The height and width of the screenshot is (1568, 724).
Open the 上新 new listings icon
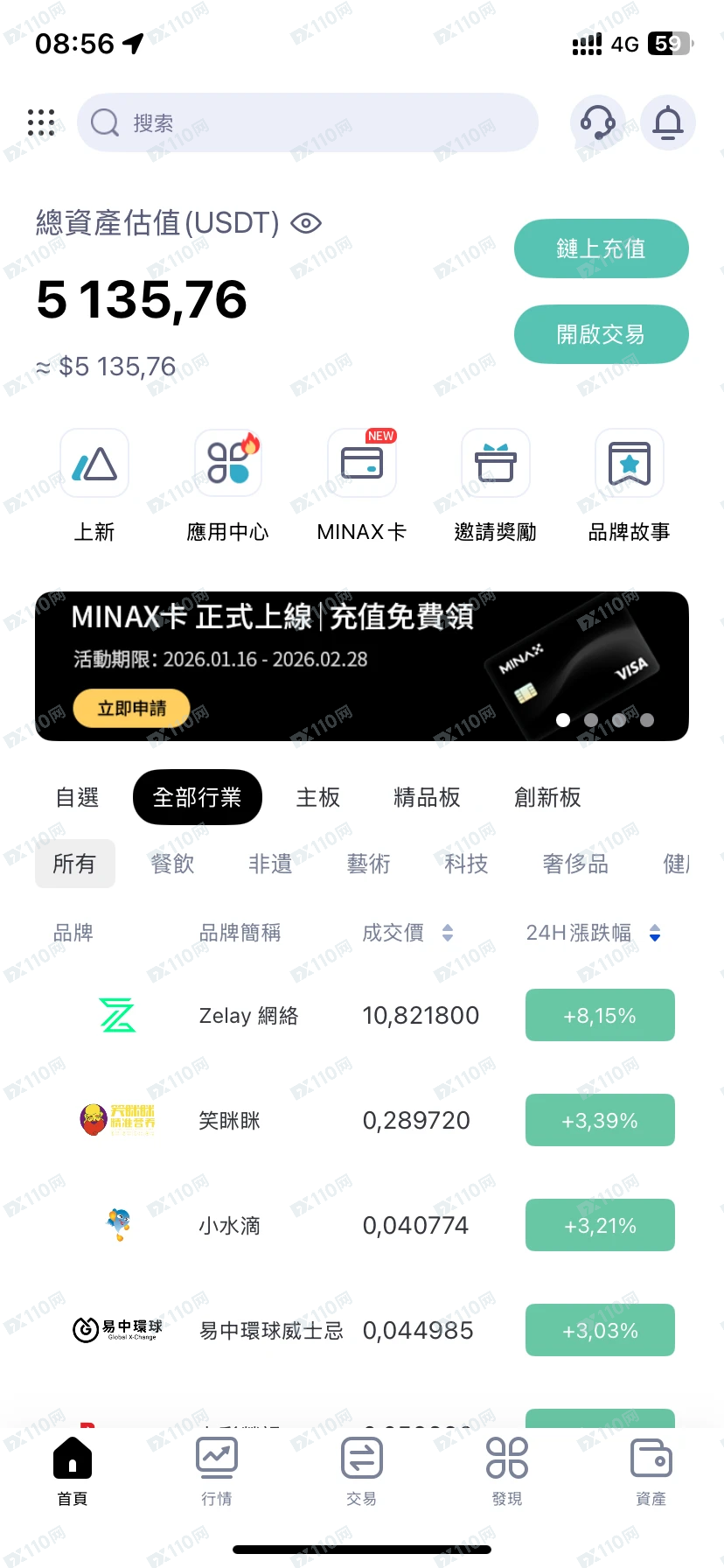(x=94, y=463)
